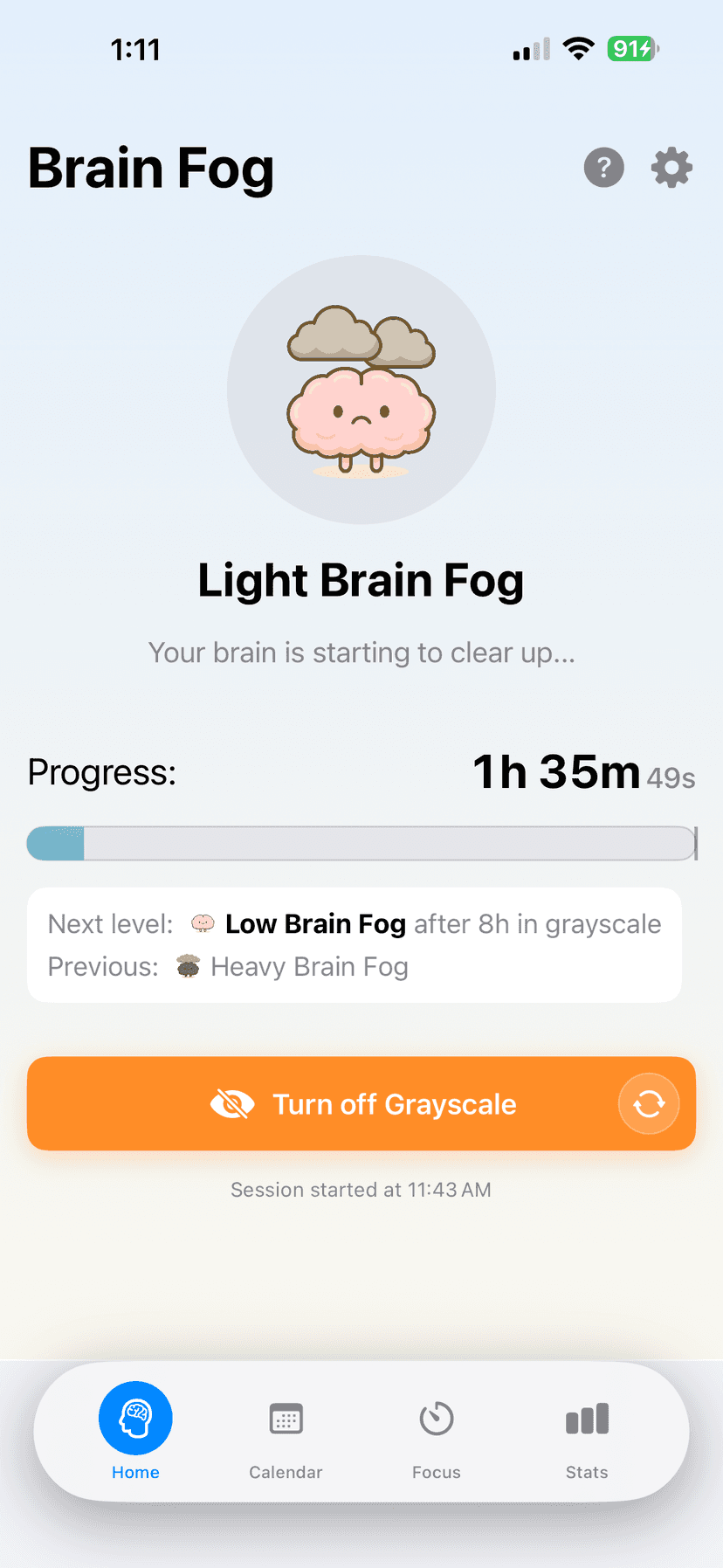
Task: Select the Home brain icon in tab bar
Action: coord(135,1418)
